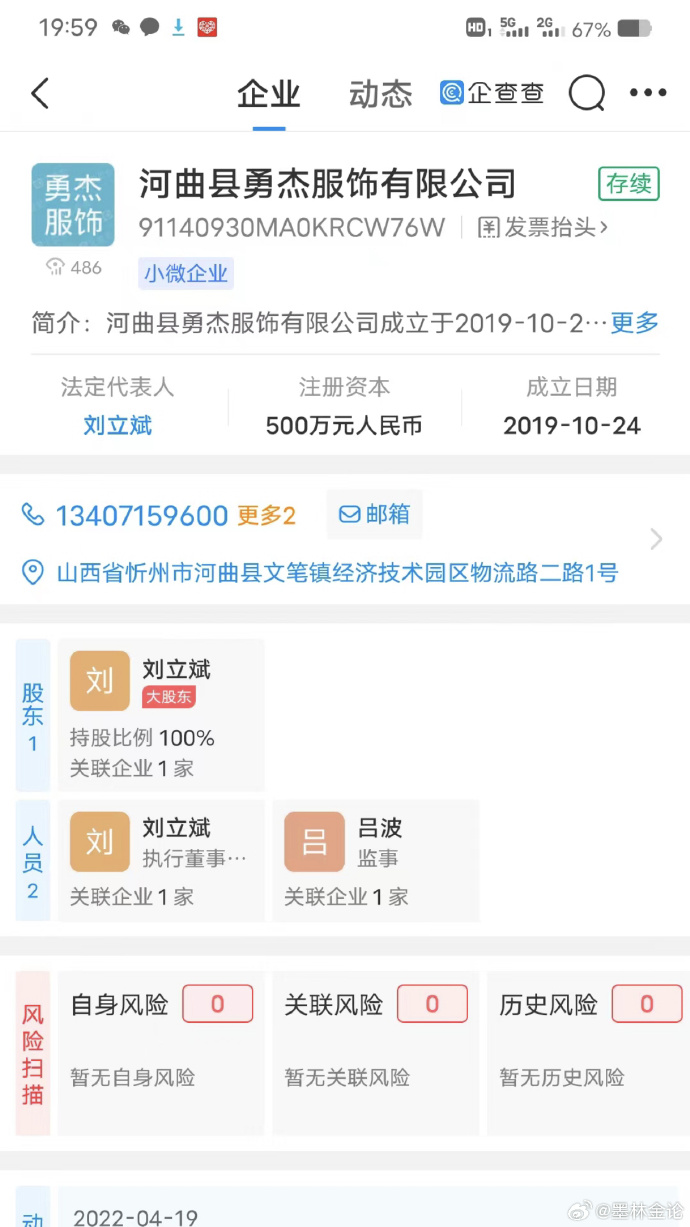The image size is (690, 1227).
Task: Open 执行董事 personnel card for 刘立斌
Action: [x=161, y=861]
